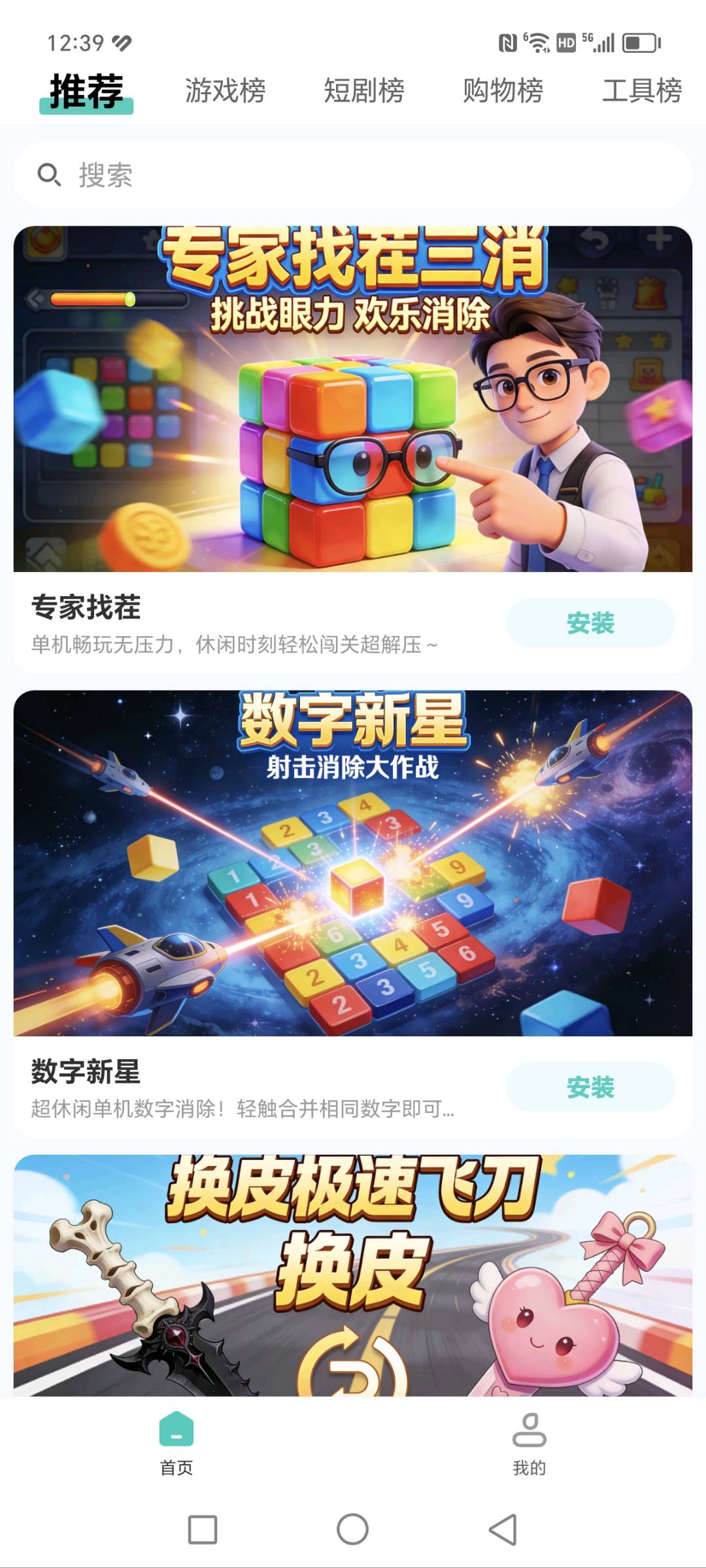Screen dimensions: 706x1568
Task: Install the 数字新星 game
Action: click(591, 1088)
